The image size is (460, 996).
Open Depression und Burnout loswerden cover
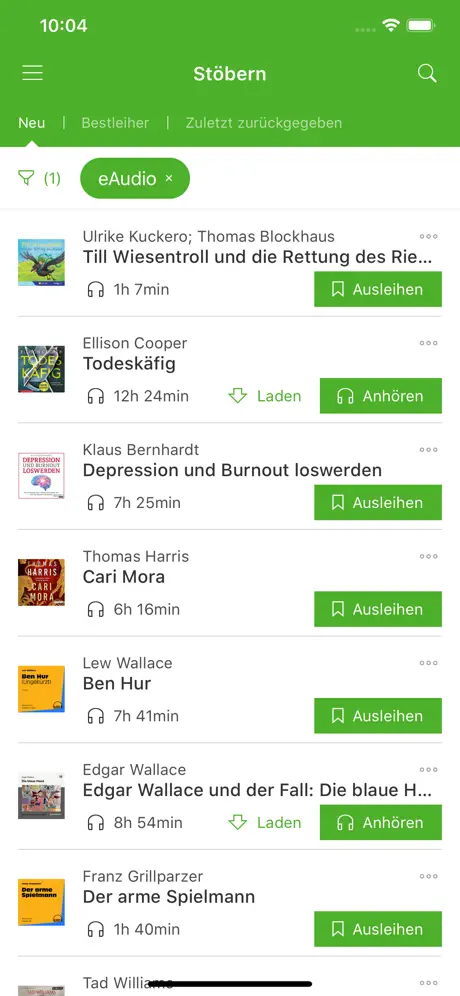coord(41,476)
